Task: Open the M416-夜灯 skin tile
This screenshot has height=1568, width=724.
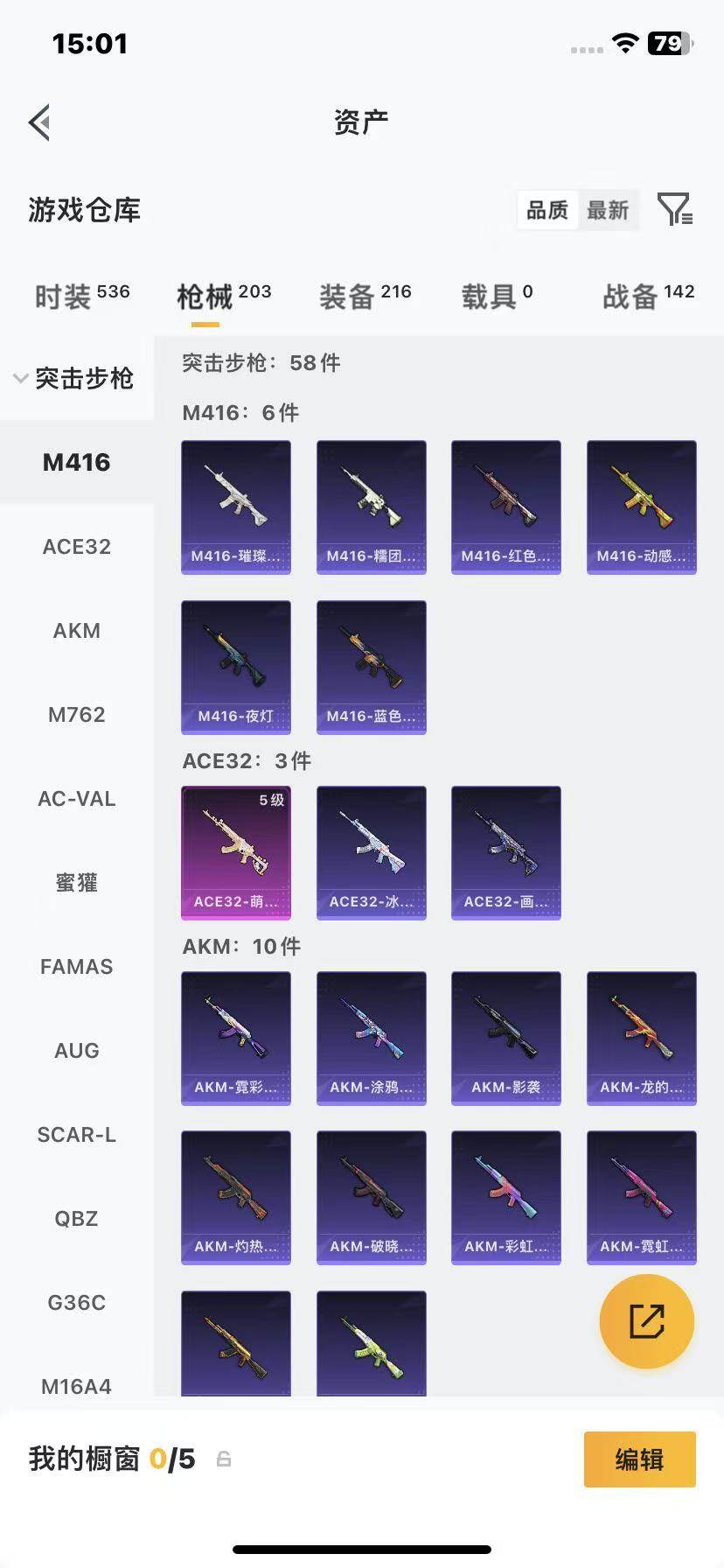Action: 236,667
